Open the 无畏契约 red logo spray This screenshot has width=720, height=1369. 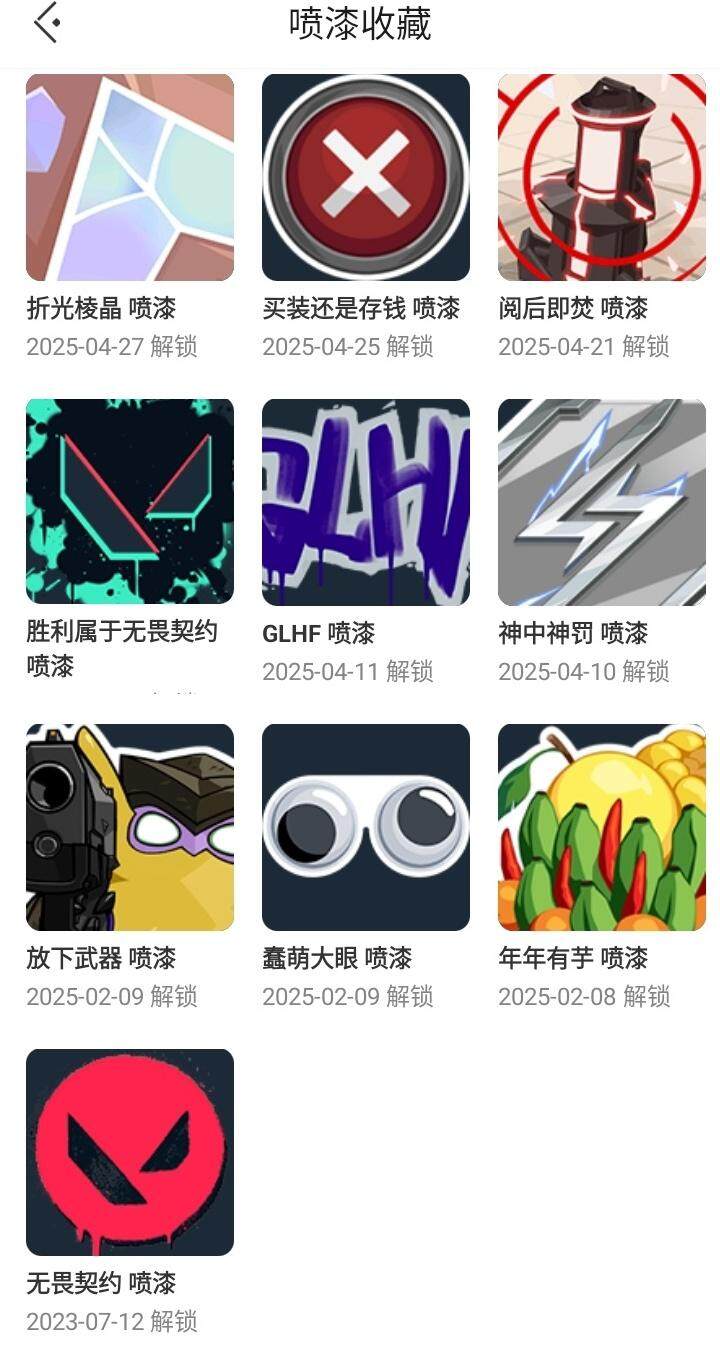130,1152
